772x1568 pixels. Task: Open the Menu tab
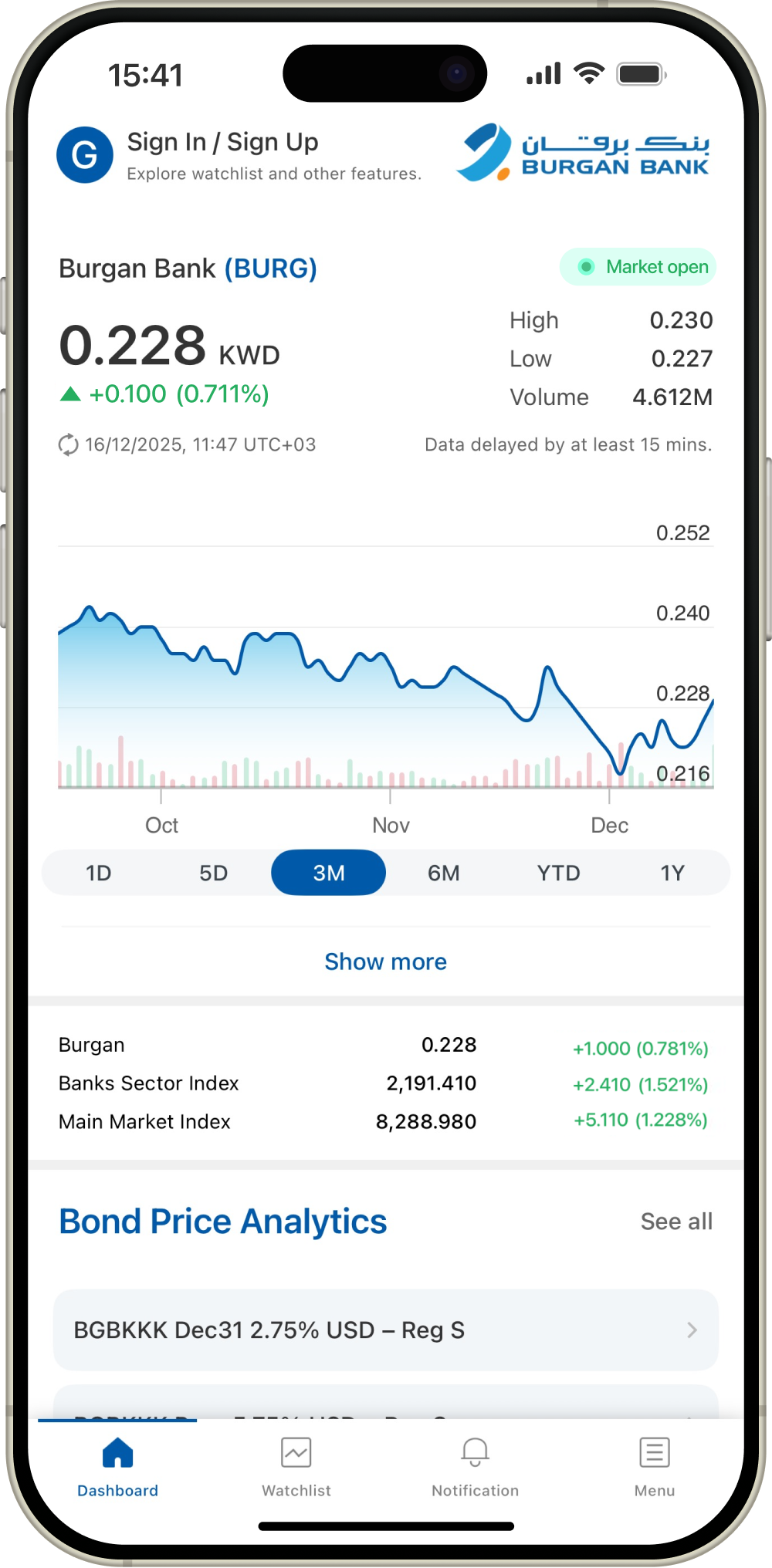click(654, 1466)
